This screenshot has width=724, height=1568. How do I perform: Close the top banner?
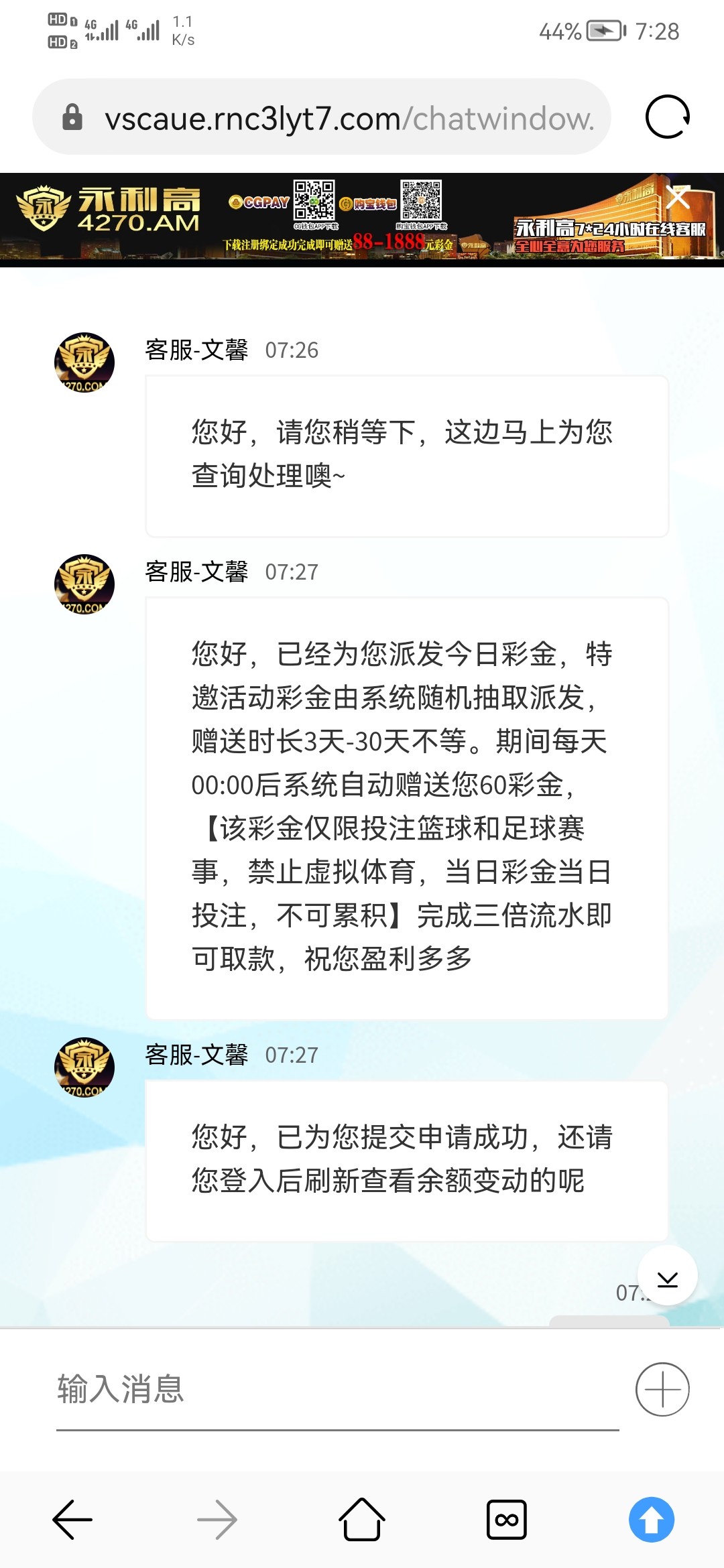pos(678,197)
